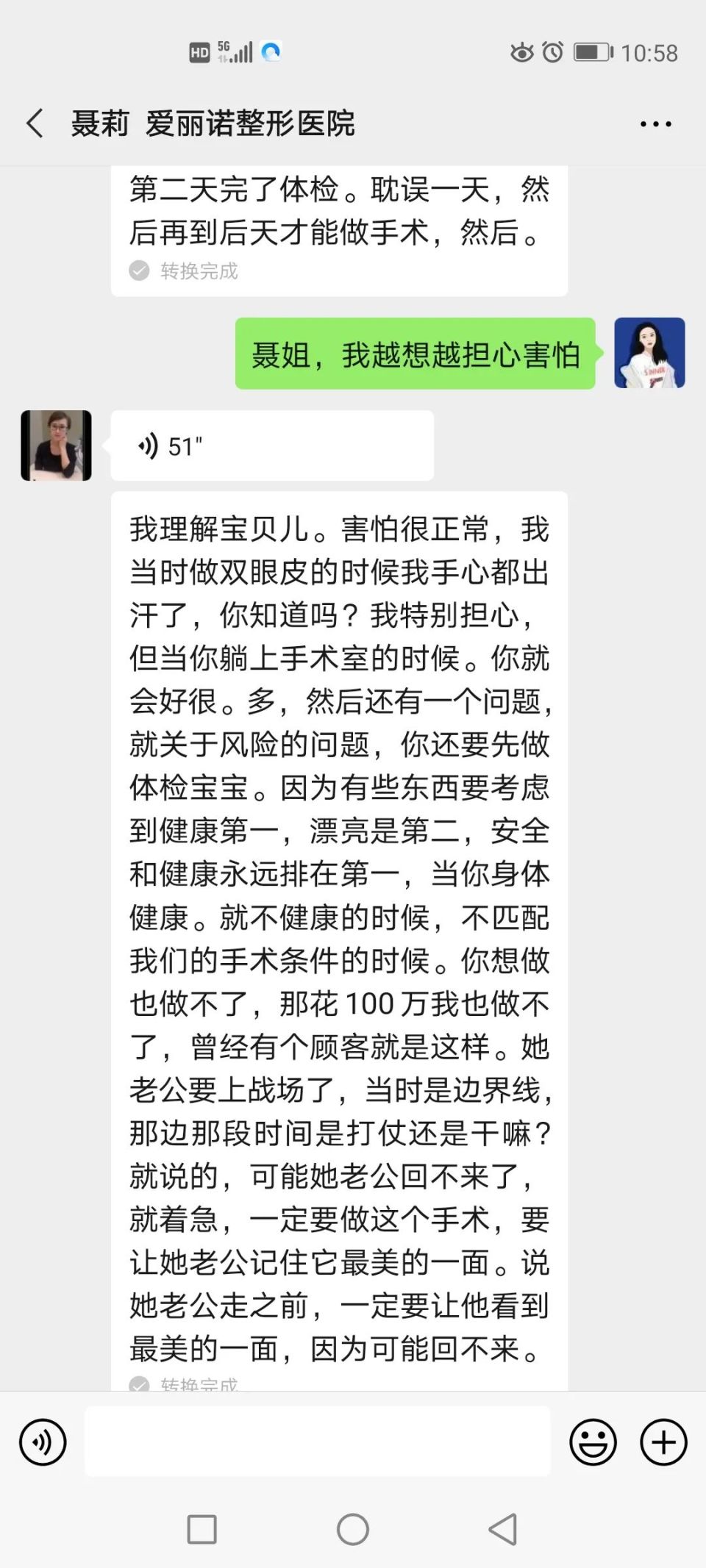Play the 51-second voice message

[272, 446]
